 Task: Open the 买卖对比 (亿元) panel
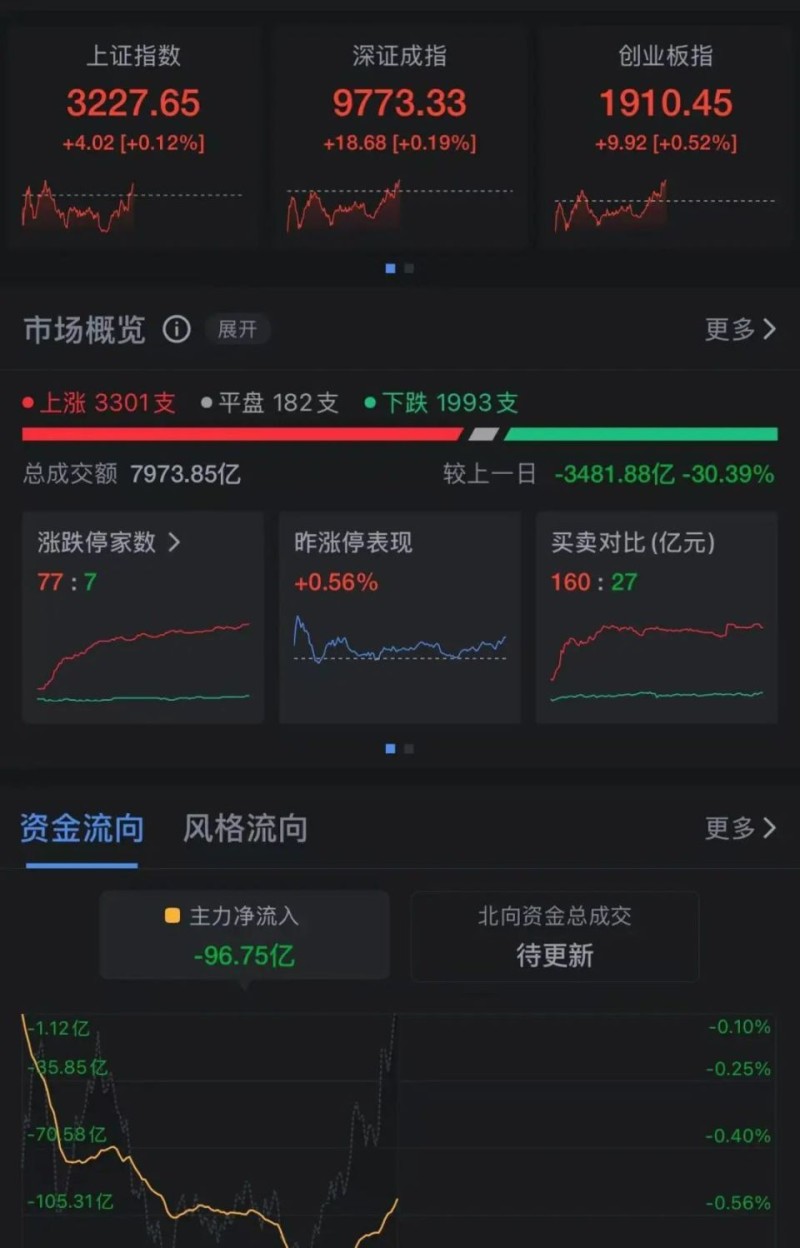coord(657,618)
